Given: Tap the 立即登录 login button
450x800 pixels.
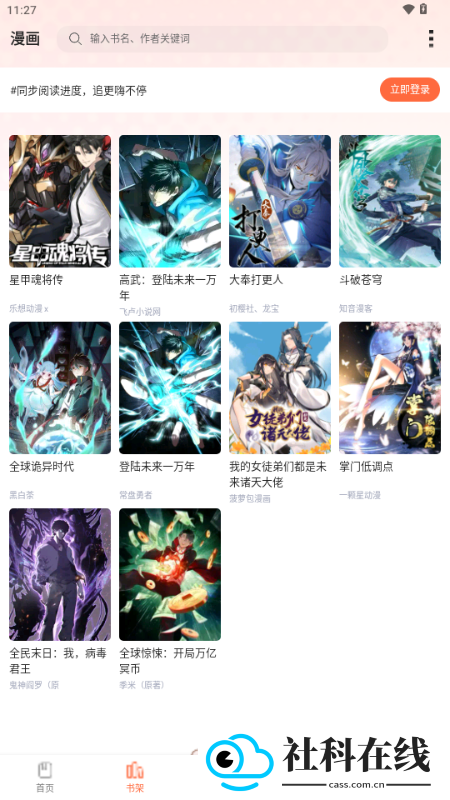Looking at the screenshot, I should (410, 90).
